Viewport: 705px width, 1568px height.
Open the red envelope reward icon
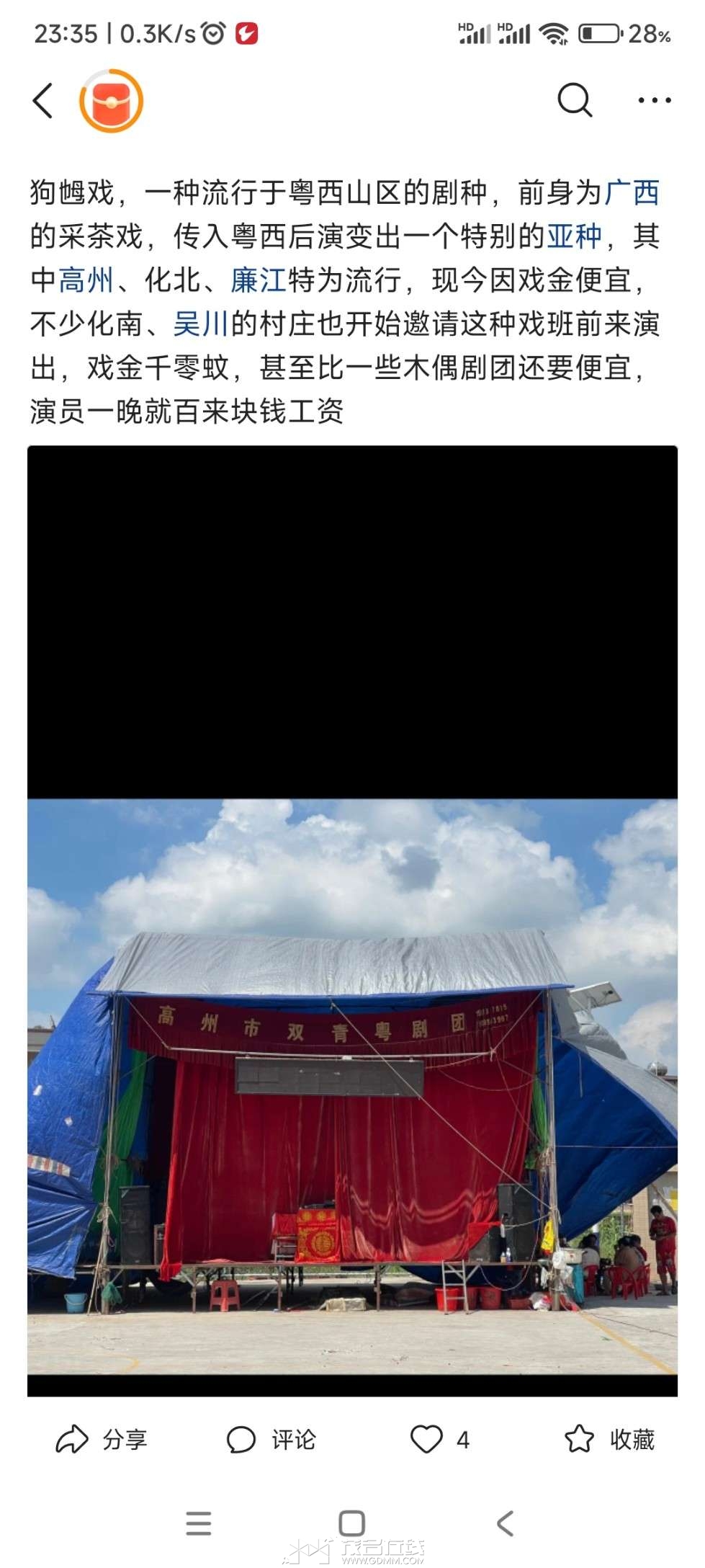[x=111, y=101]
